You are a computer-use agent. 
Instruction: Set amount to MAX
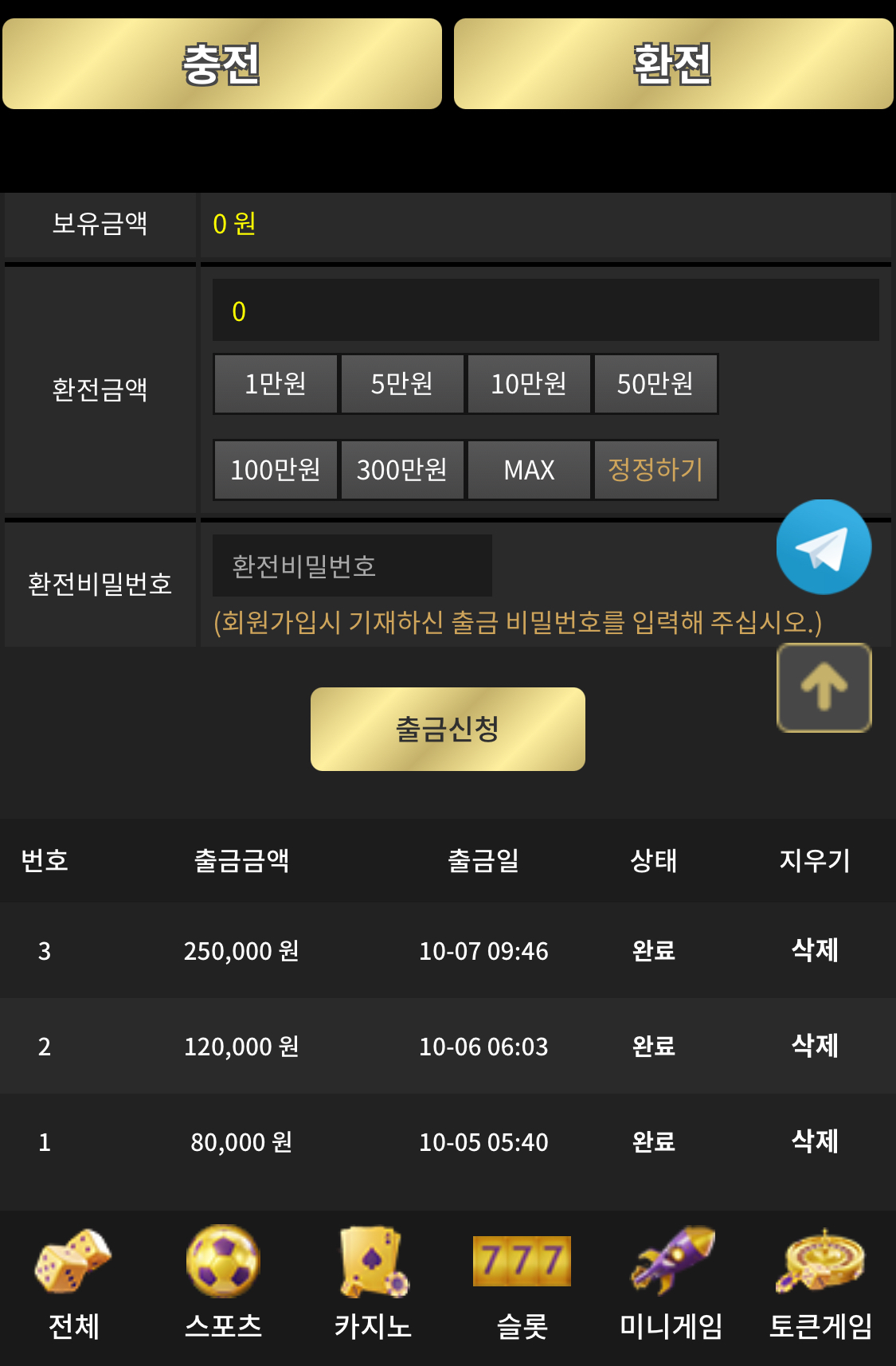529,470
